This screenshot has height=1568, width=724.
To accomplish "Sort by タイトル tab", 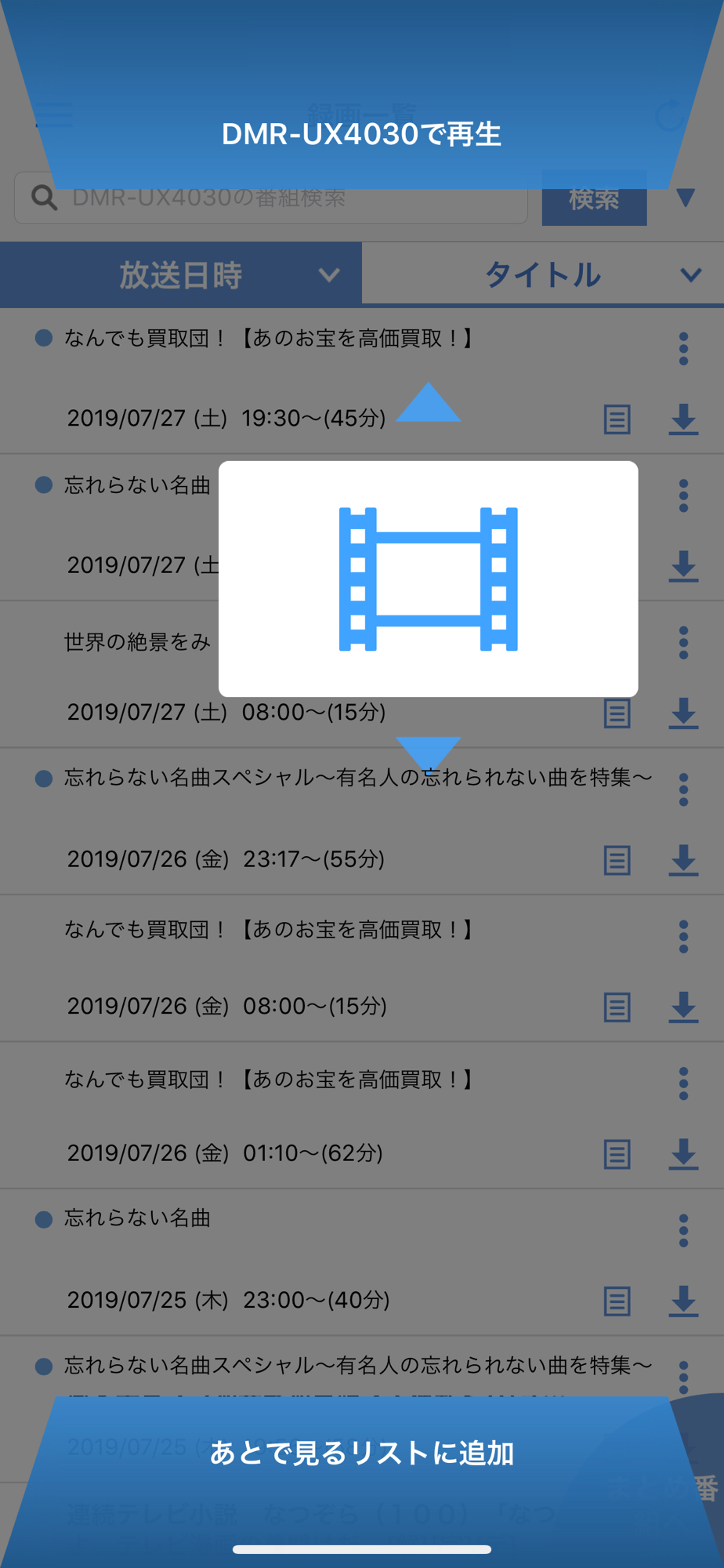I will [x=543, y=274].
